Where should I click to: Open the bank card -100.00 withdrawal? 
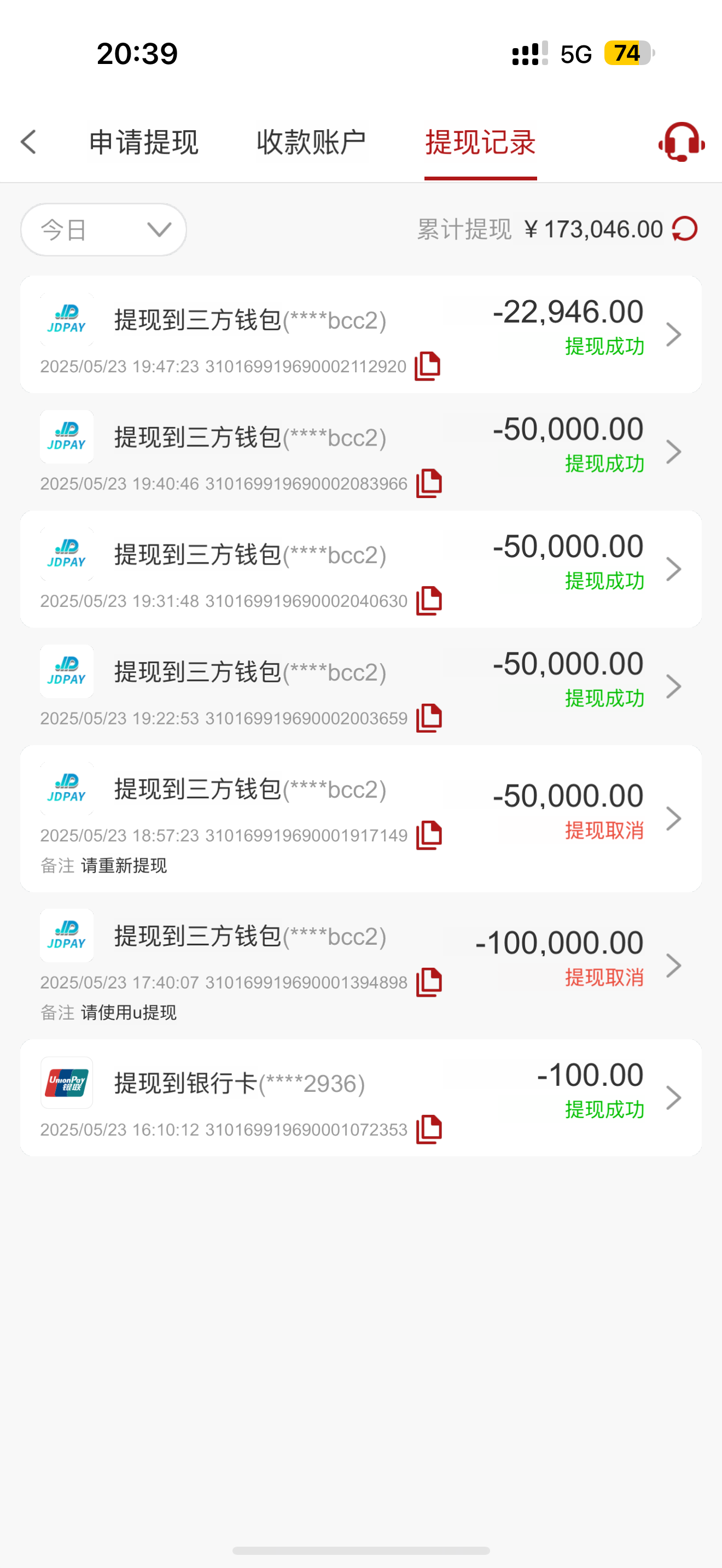361,1098
